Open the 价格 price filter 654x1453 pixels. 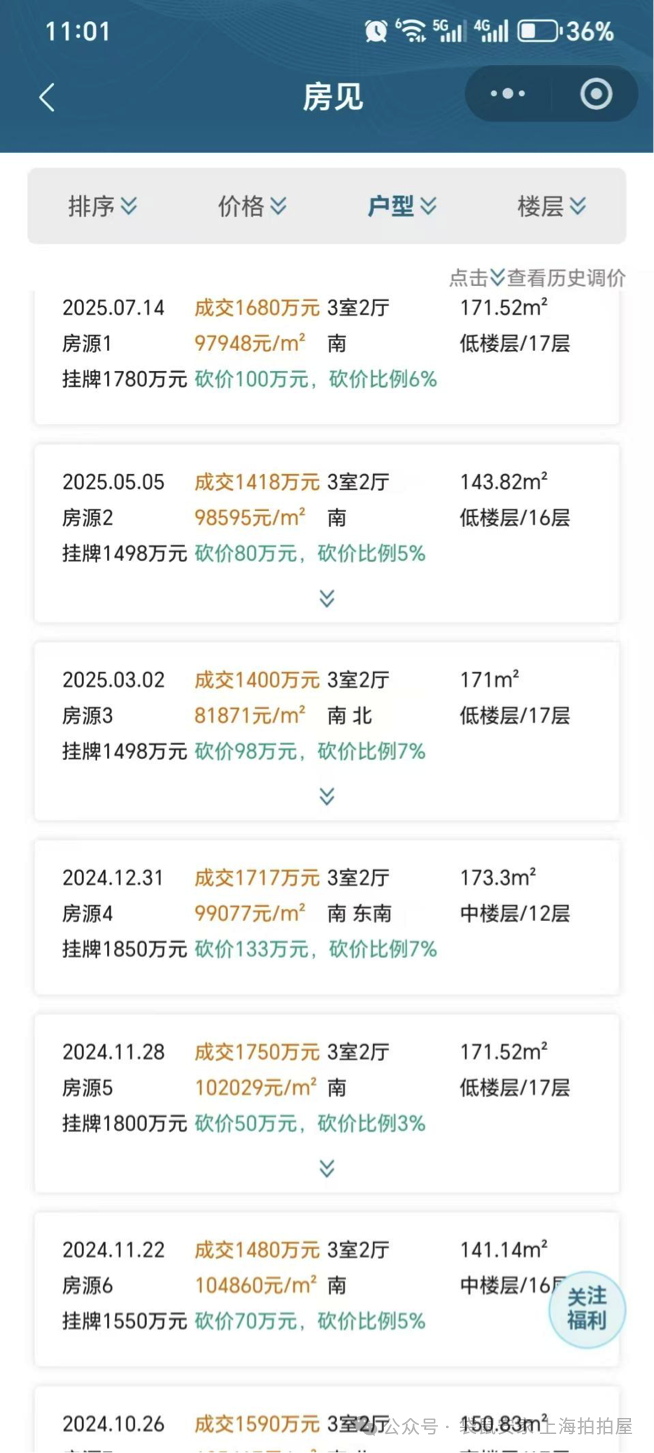point(252,206)
